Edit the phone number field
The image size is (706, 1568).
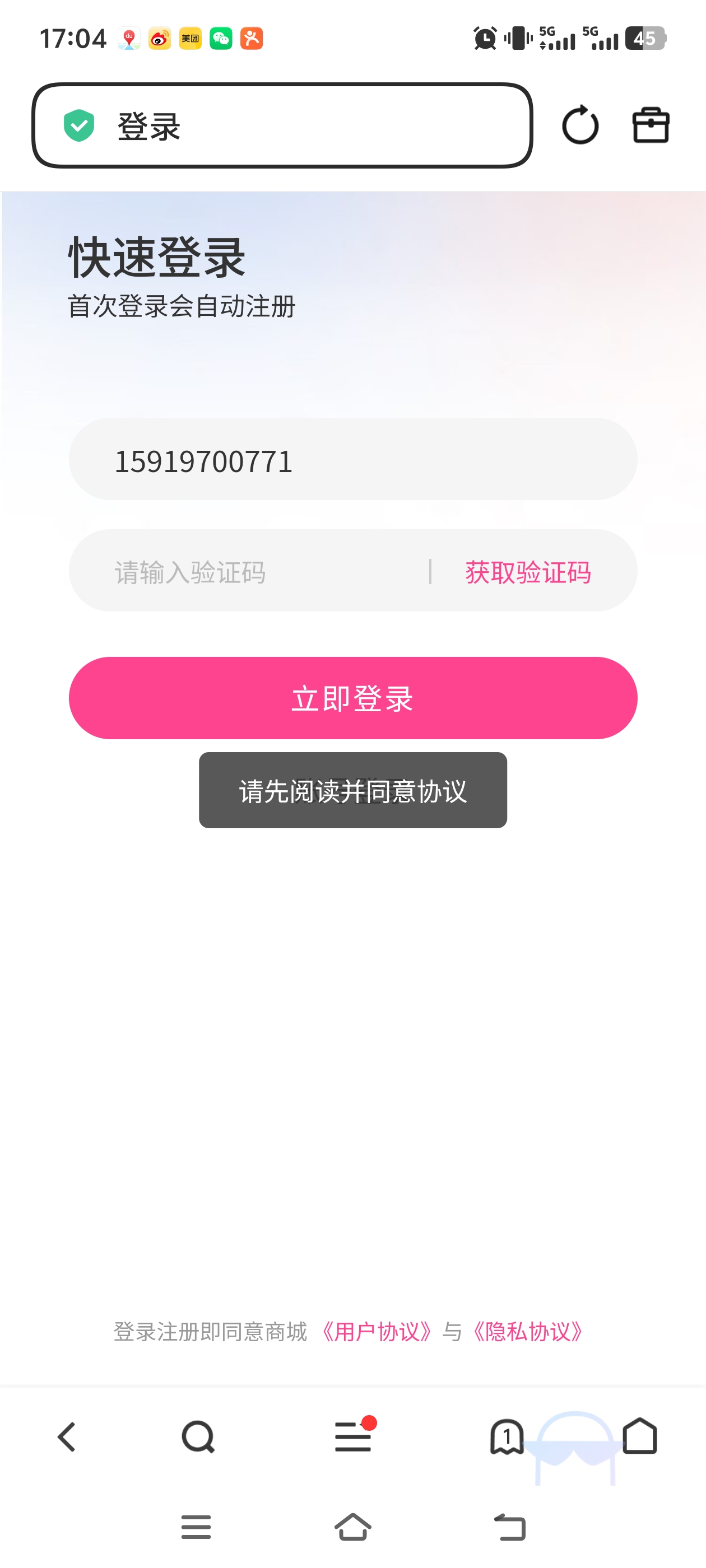click(x=352, y=460)
